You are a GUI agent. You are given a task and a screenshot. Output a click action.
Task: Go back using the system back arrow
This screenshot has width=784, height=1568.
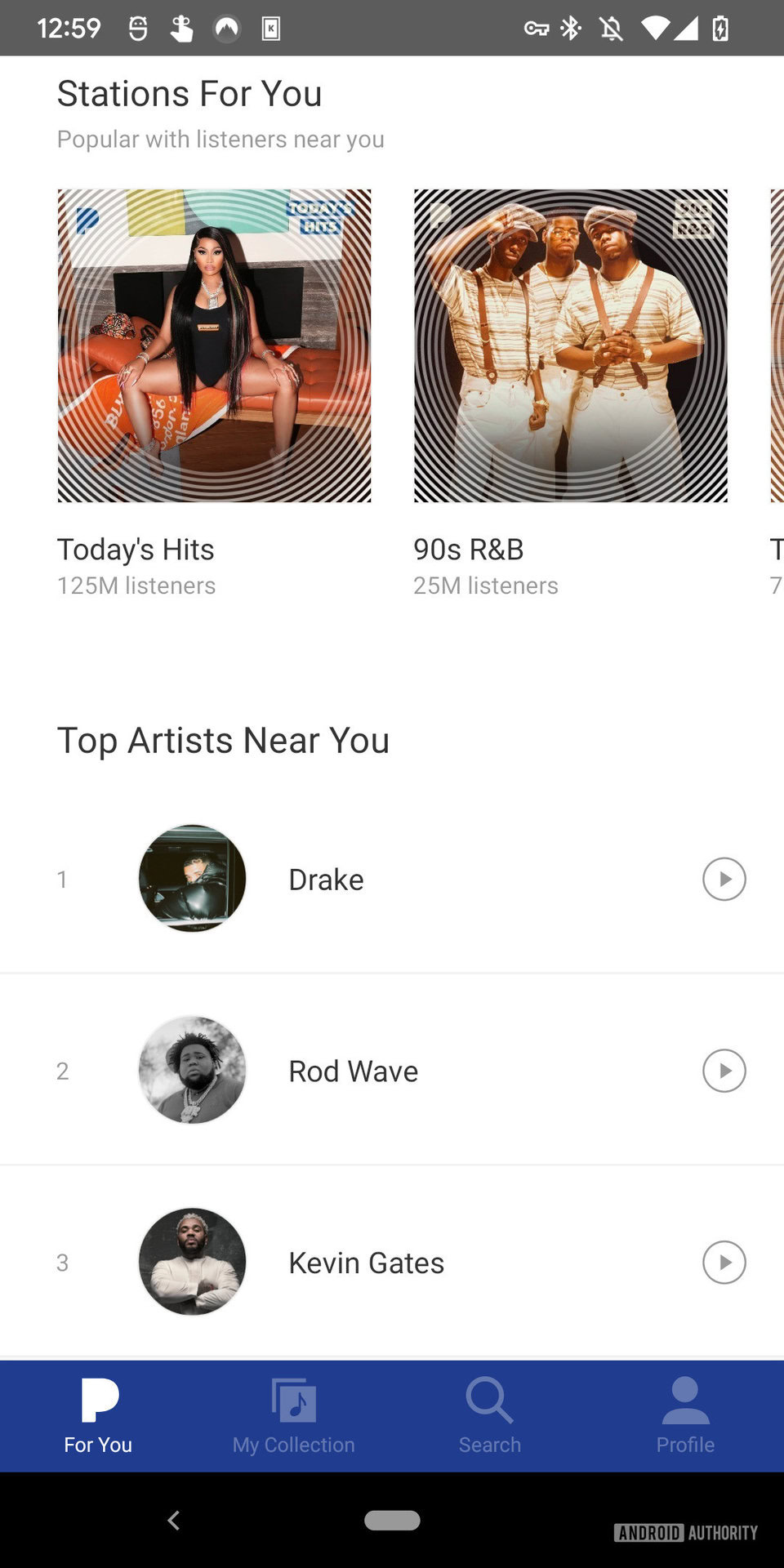173,1520
